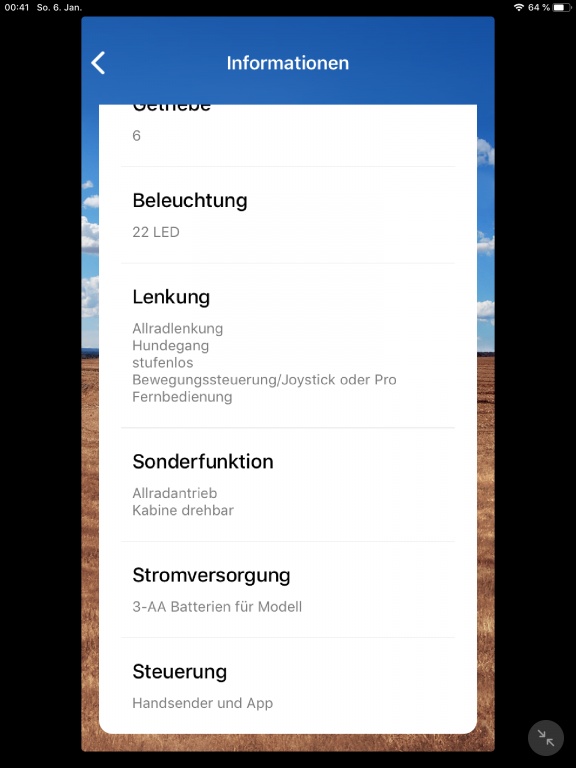Go back from the Informationen screen

click(98, 63)
